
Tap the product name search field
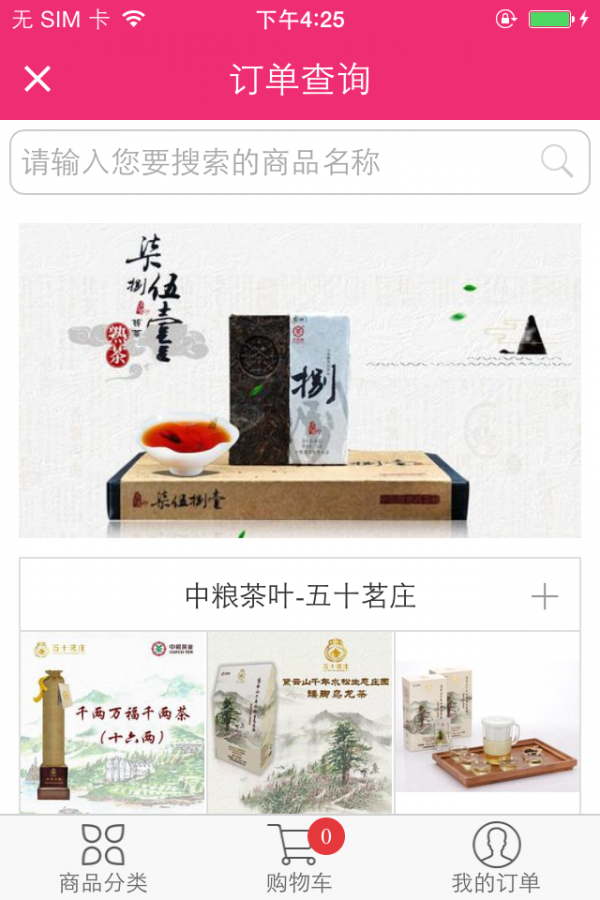[x=270, y=162]
